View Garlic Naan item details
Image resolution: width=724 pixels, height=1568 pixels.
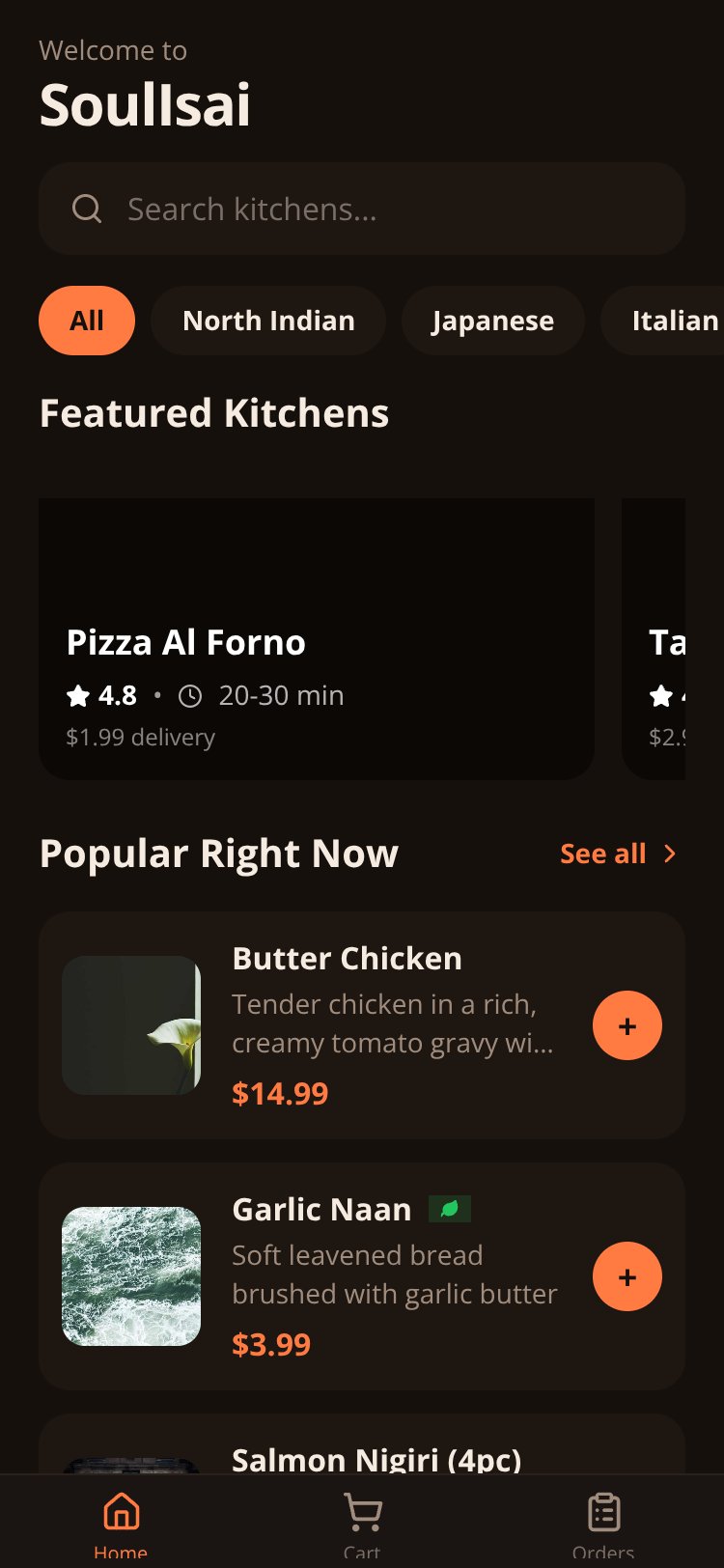[x=362, y=1276]
